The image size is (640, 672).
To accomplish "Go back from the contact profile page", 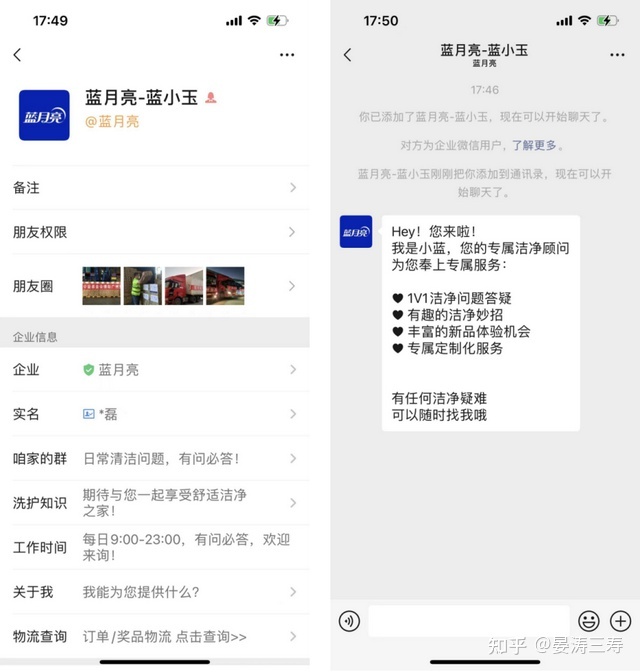I will point(17,55).
